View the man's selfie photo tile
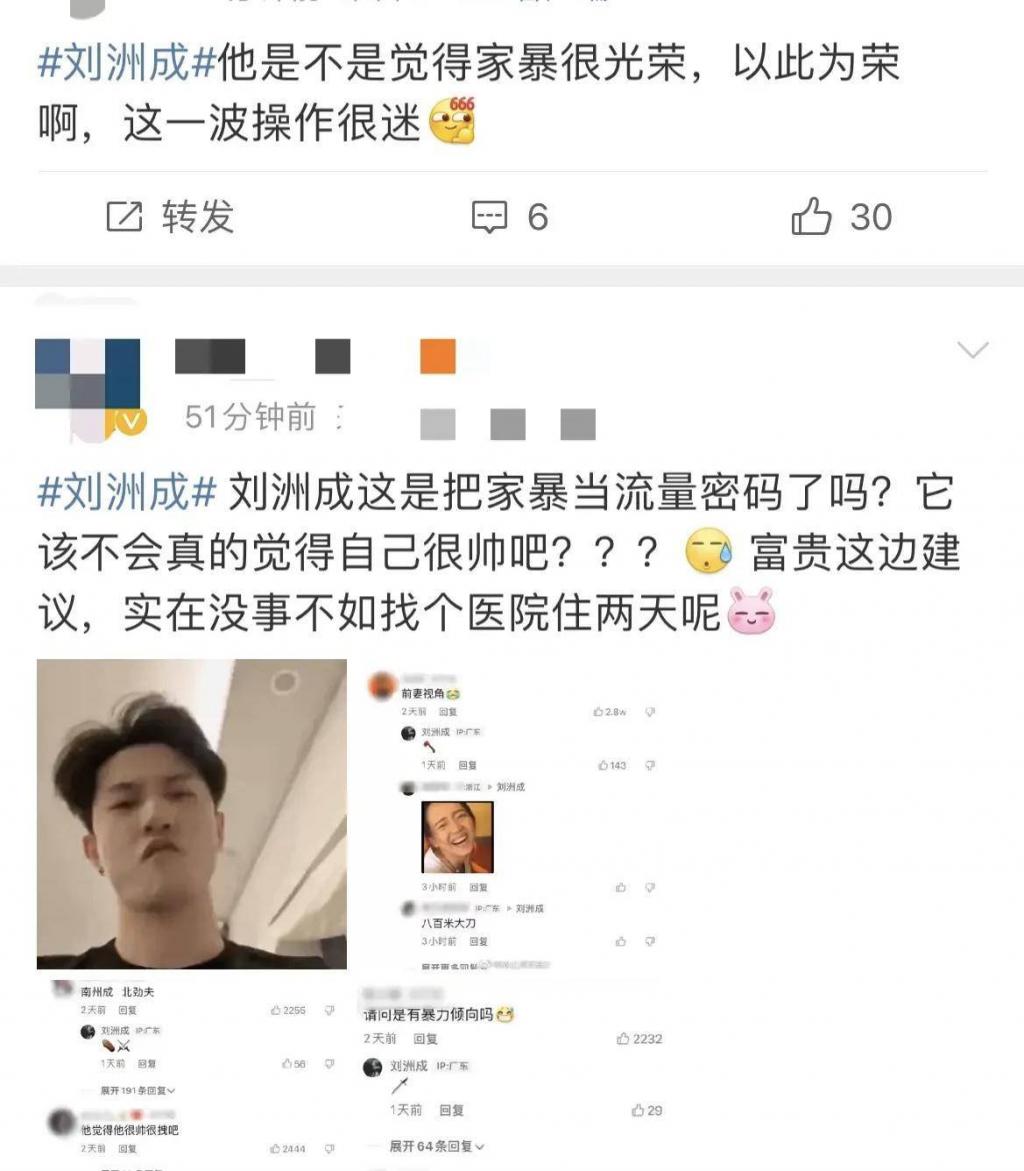The image size is (1024, 1171). (x=191, y=813)
